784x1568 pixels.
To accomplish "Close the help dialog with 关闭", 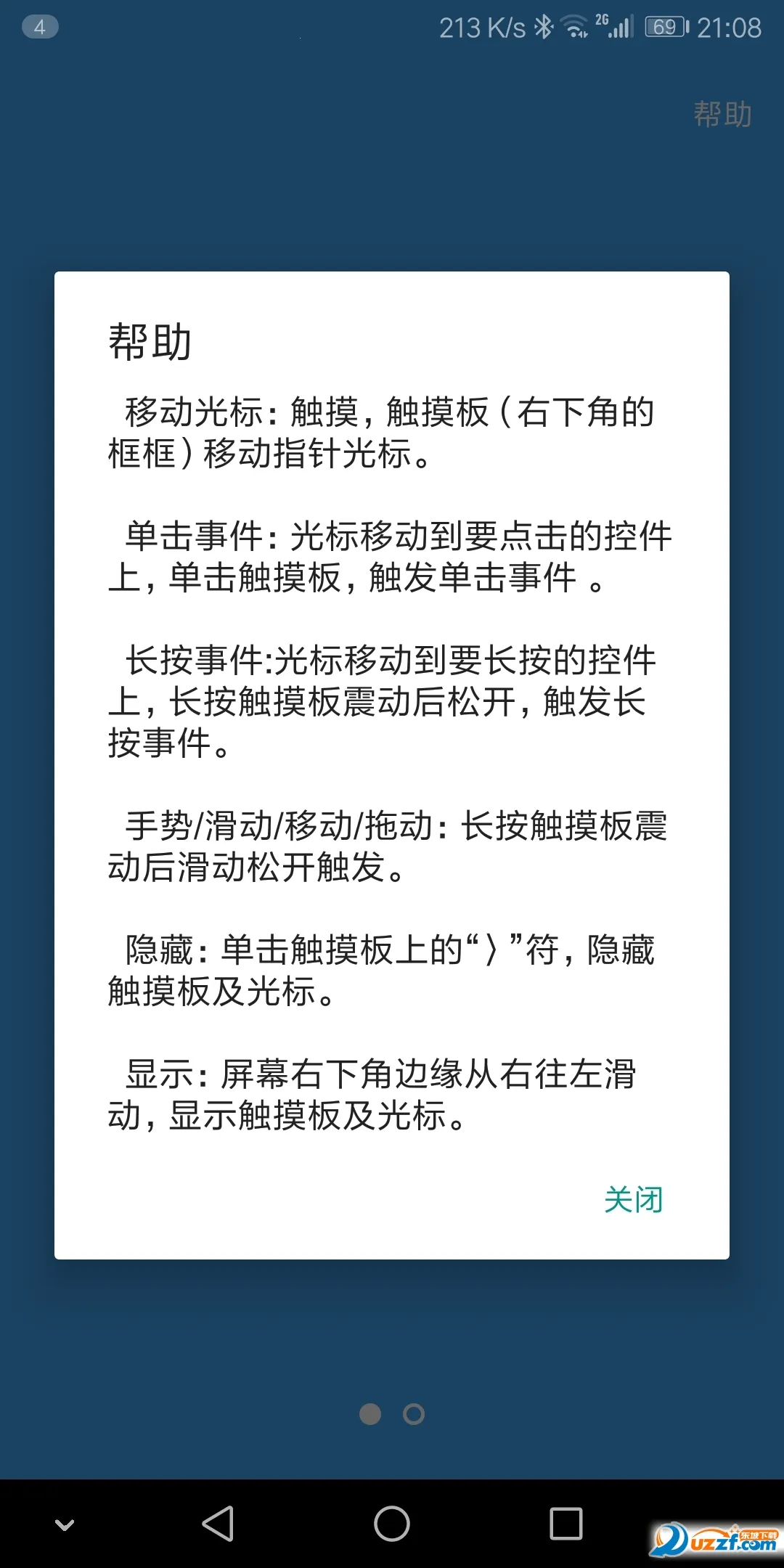I will click(634, 1199).
